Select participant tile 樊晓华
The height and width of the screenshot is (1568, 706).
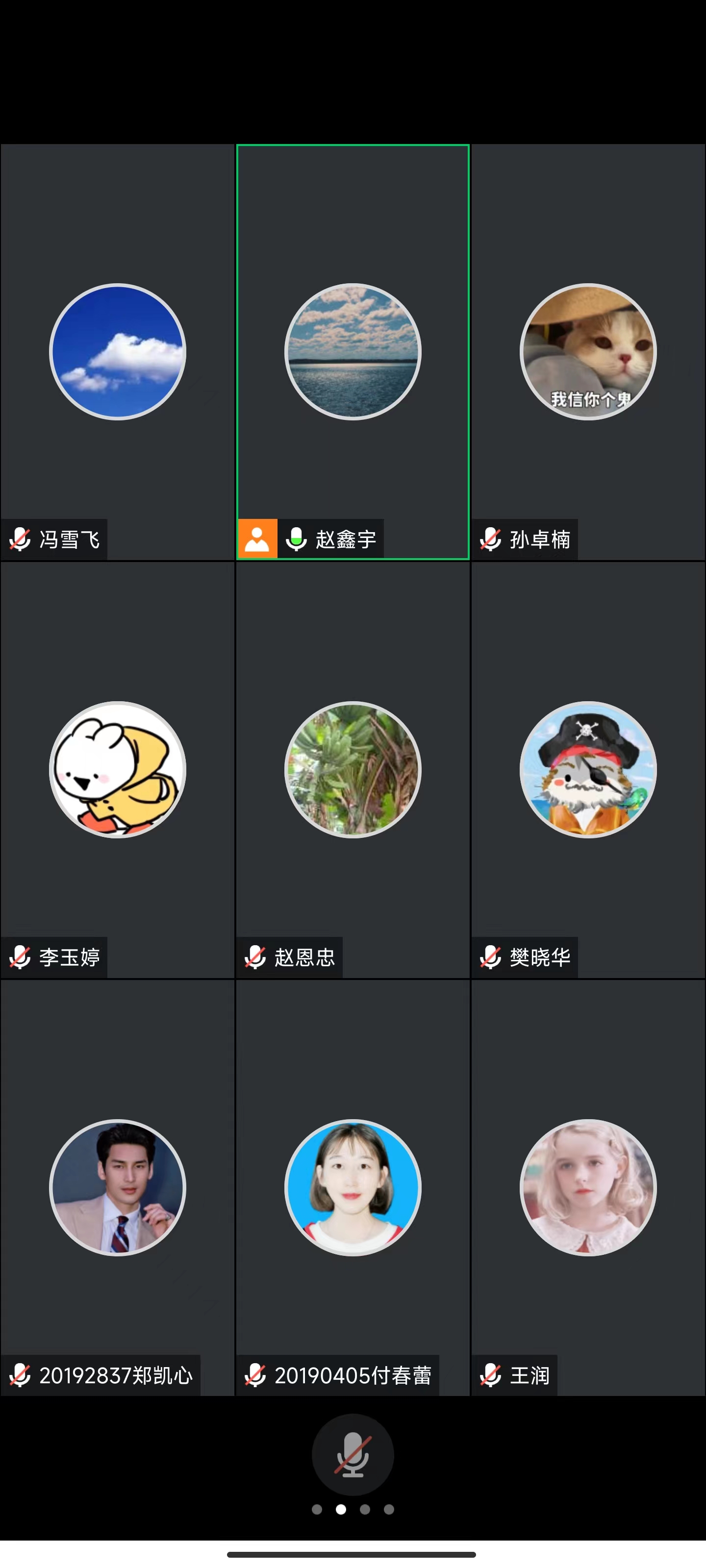pos(588,769)
